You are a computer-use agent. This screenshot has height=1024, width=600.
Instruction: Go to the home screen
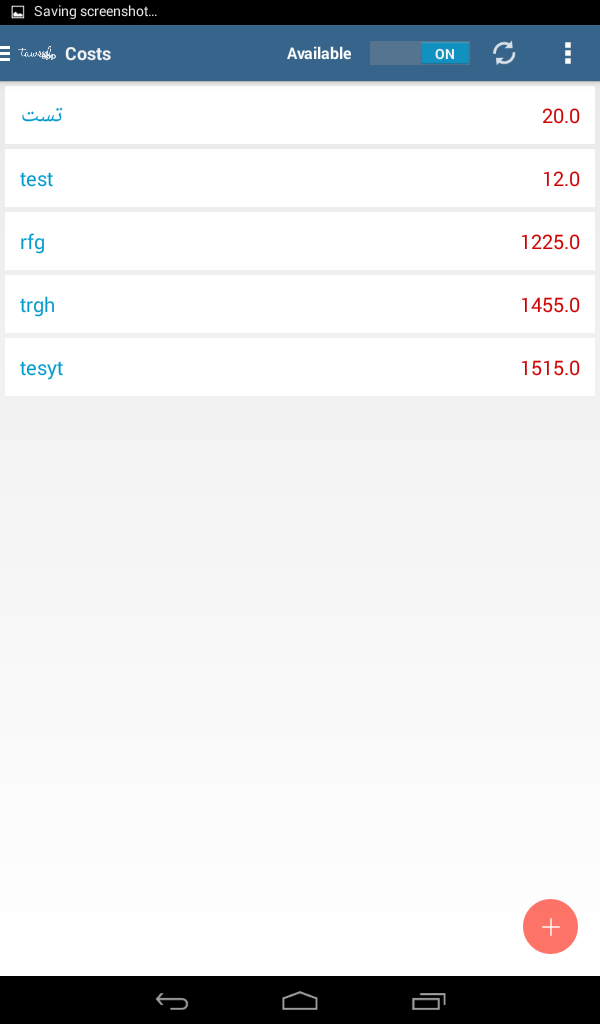pos(300,1000)
